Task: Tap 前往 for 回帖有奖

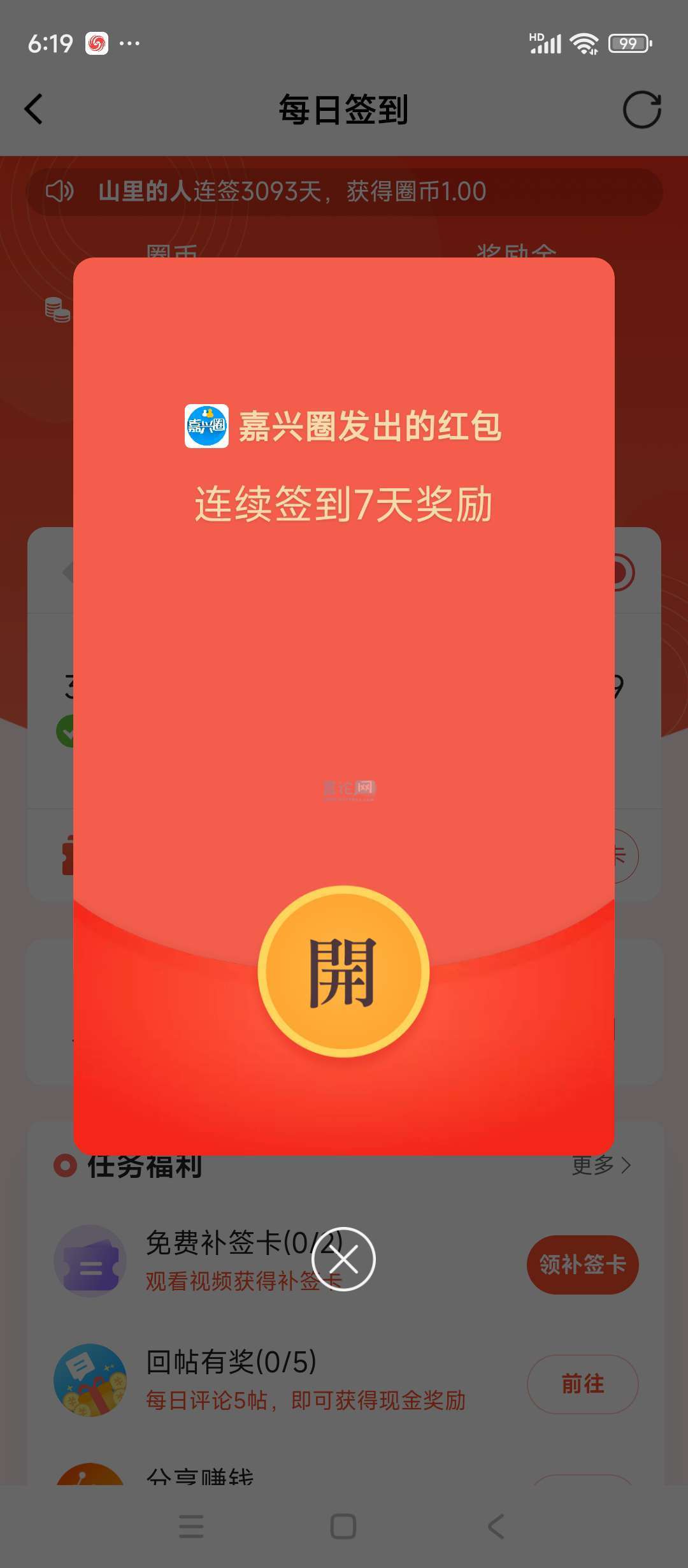Action: coord(582,1384)
